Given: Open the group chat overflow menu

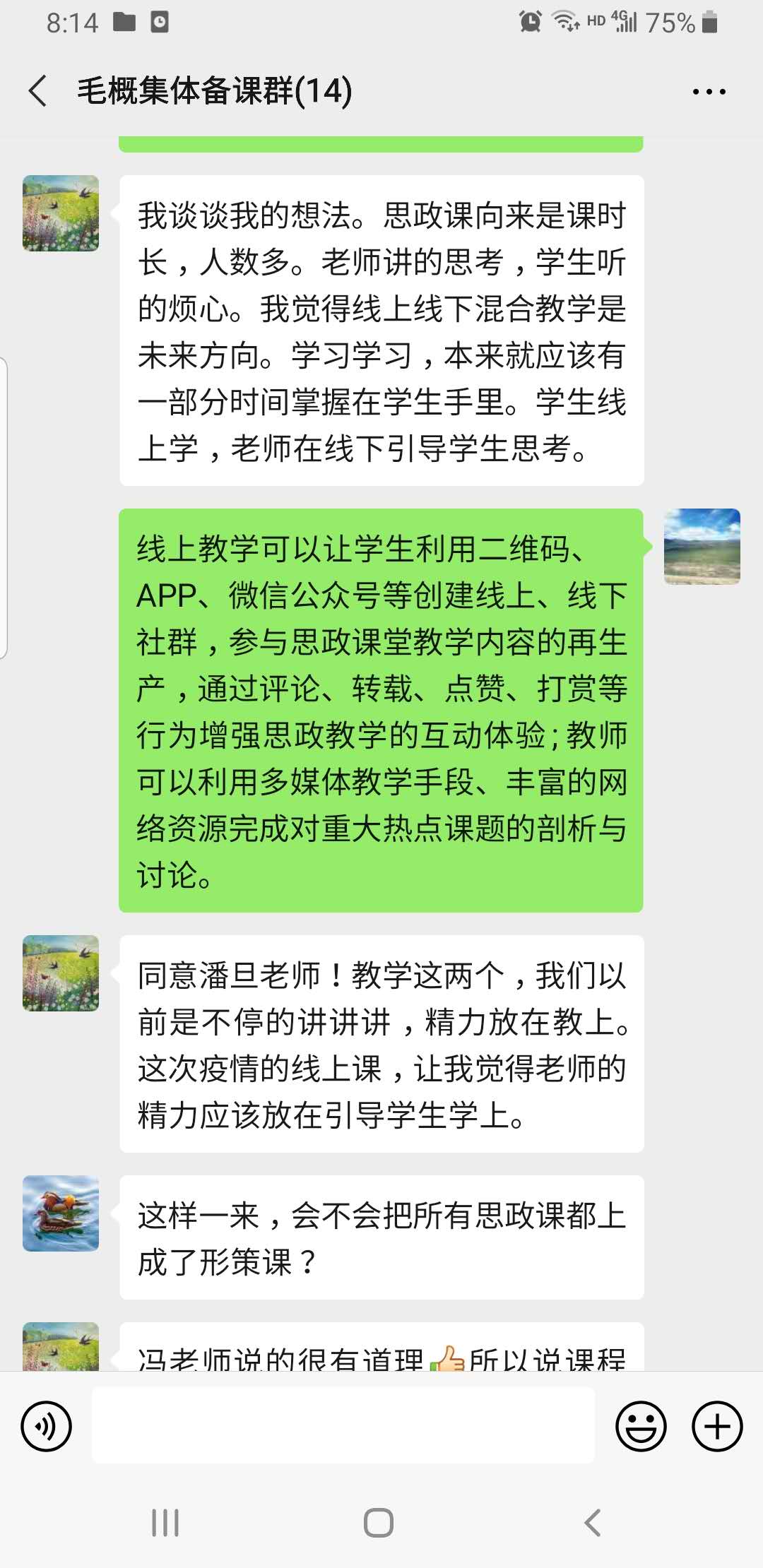Looking at the screenshot, I should coord(709,92).
